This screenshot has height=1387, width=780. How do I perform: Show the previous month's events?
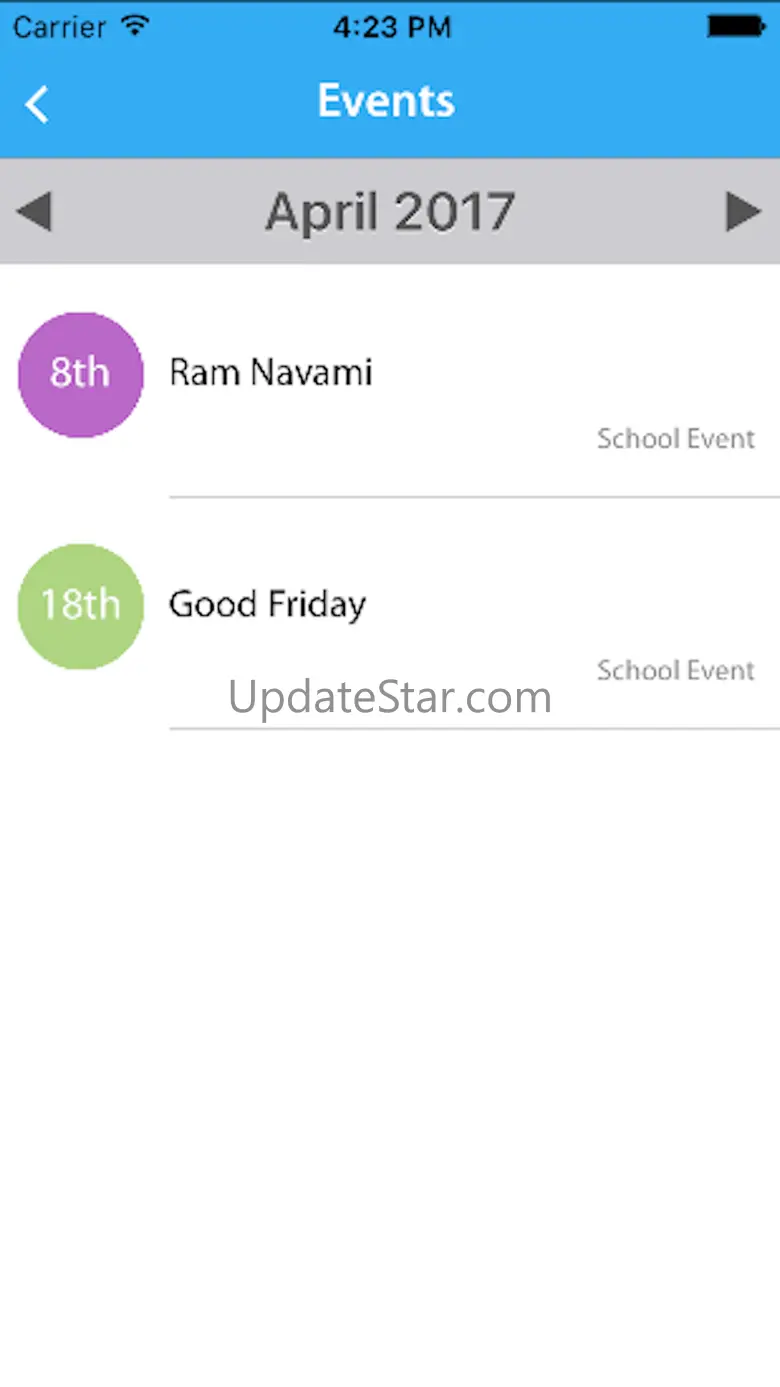pyautogui.click(x=34, y=212)
